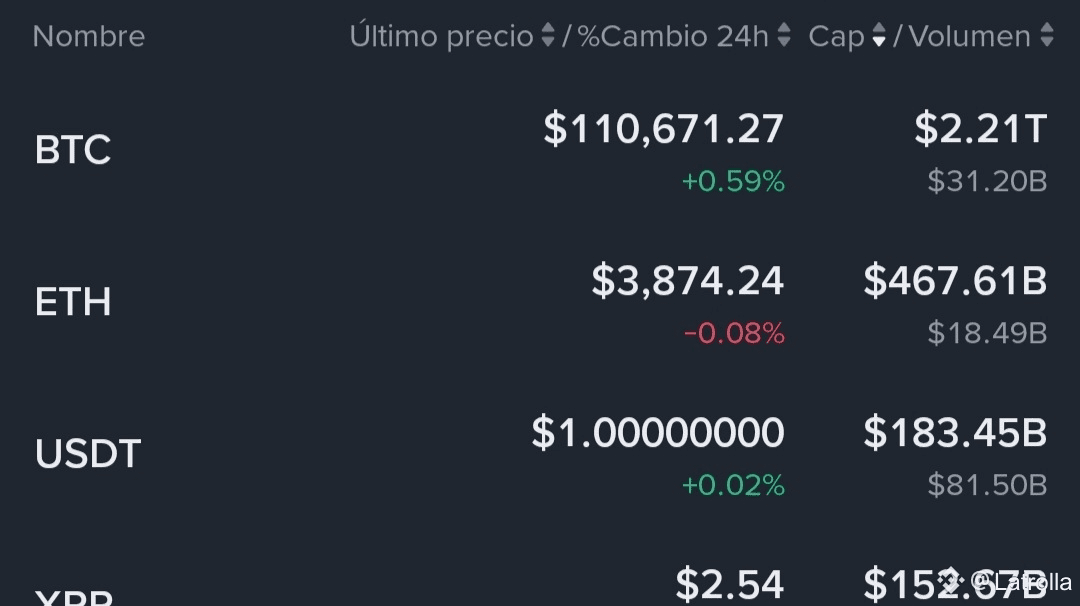The height and width of the screenshot is (606, 1080).
Task: Open the BTC row
Action: [x=540, y=152]
